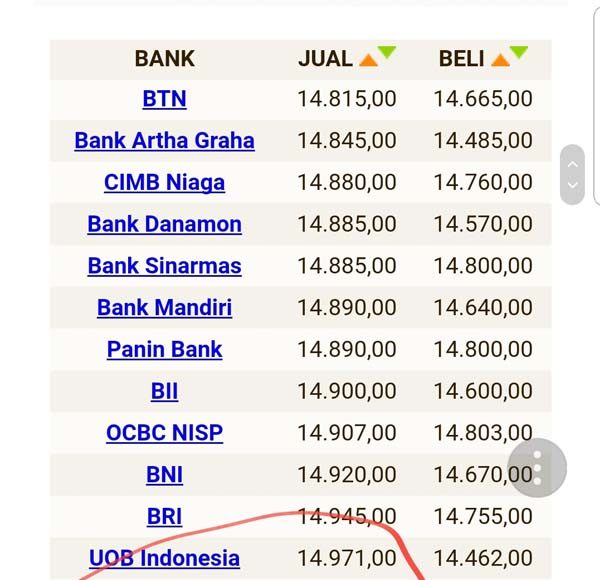Open the BRI link

pos(164,517)
